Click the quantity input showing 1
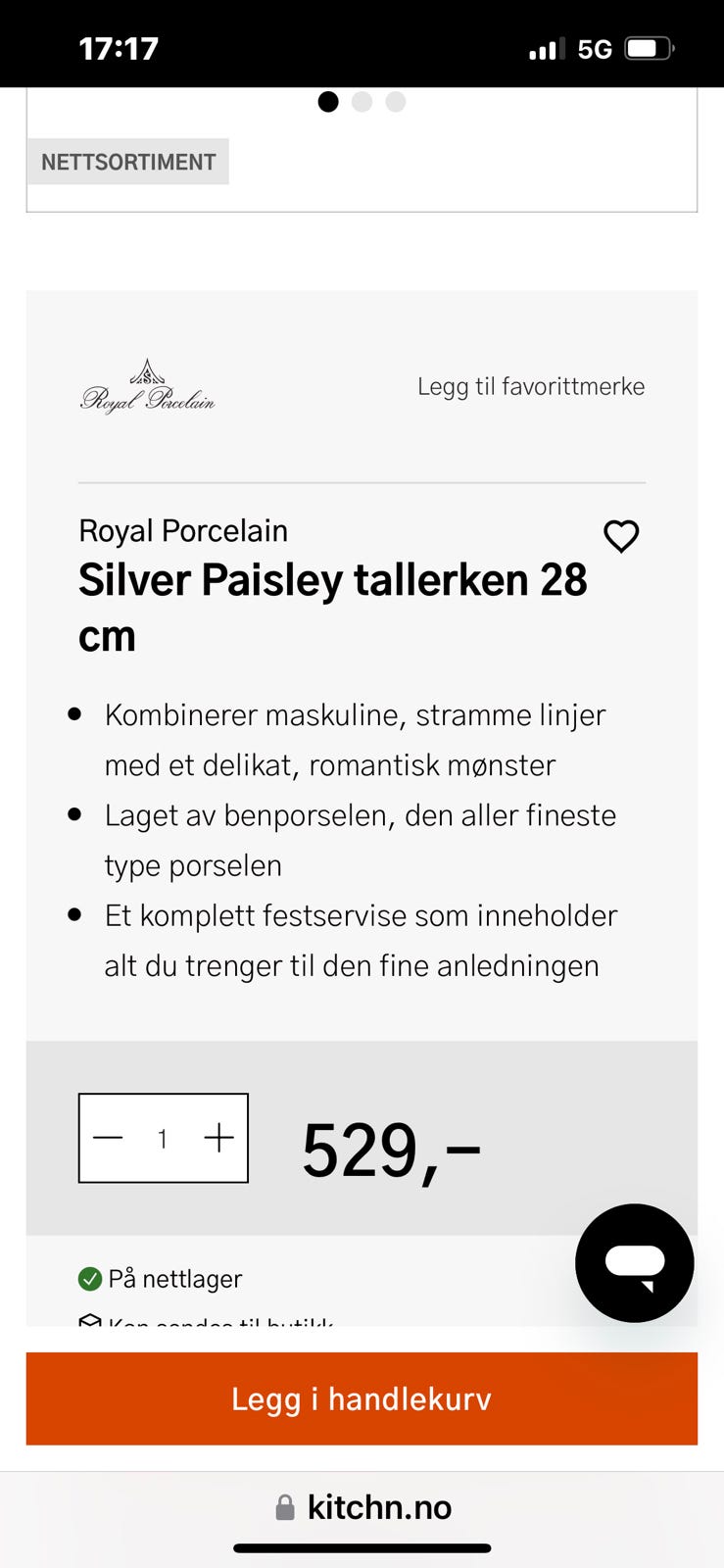The height and width of the screenshot is (1568, 724). pyautogui.click(x=163, y=1138)
